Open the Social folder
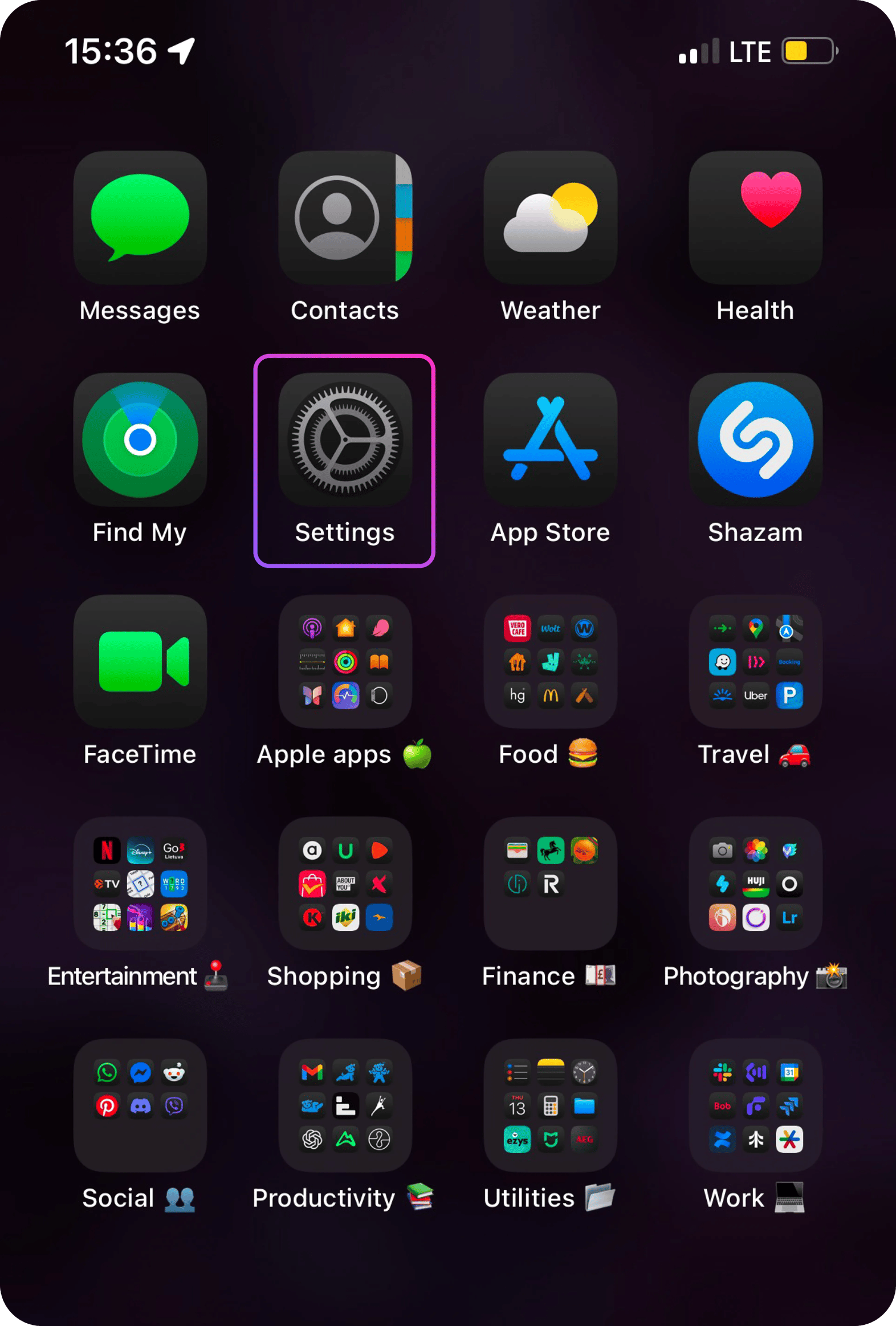 pyautogui.click(x=140, y=1105)
